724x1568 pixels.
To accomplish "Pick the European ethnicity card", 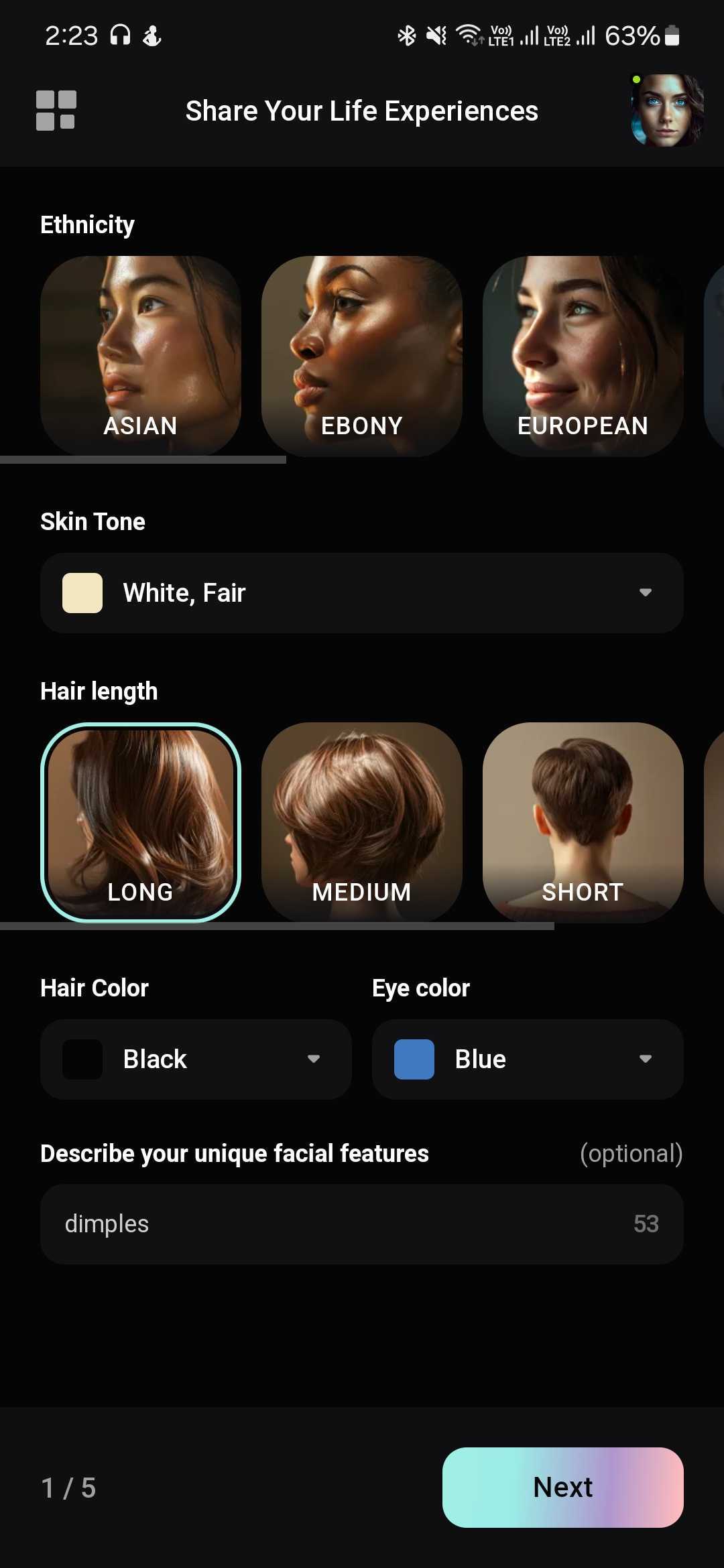I will point(583,356).
